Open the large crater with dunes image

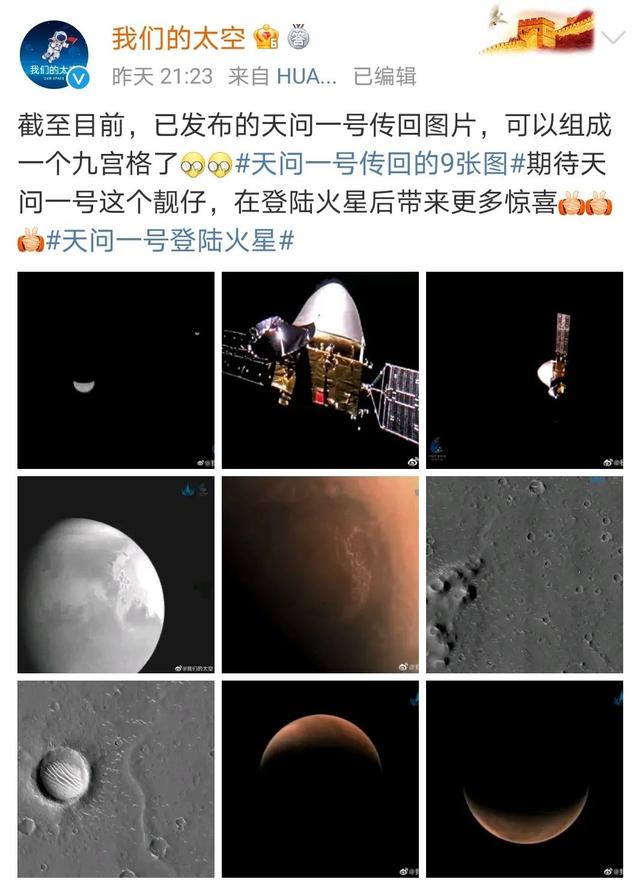tap(116, 778)
